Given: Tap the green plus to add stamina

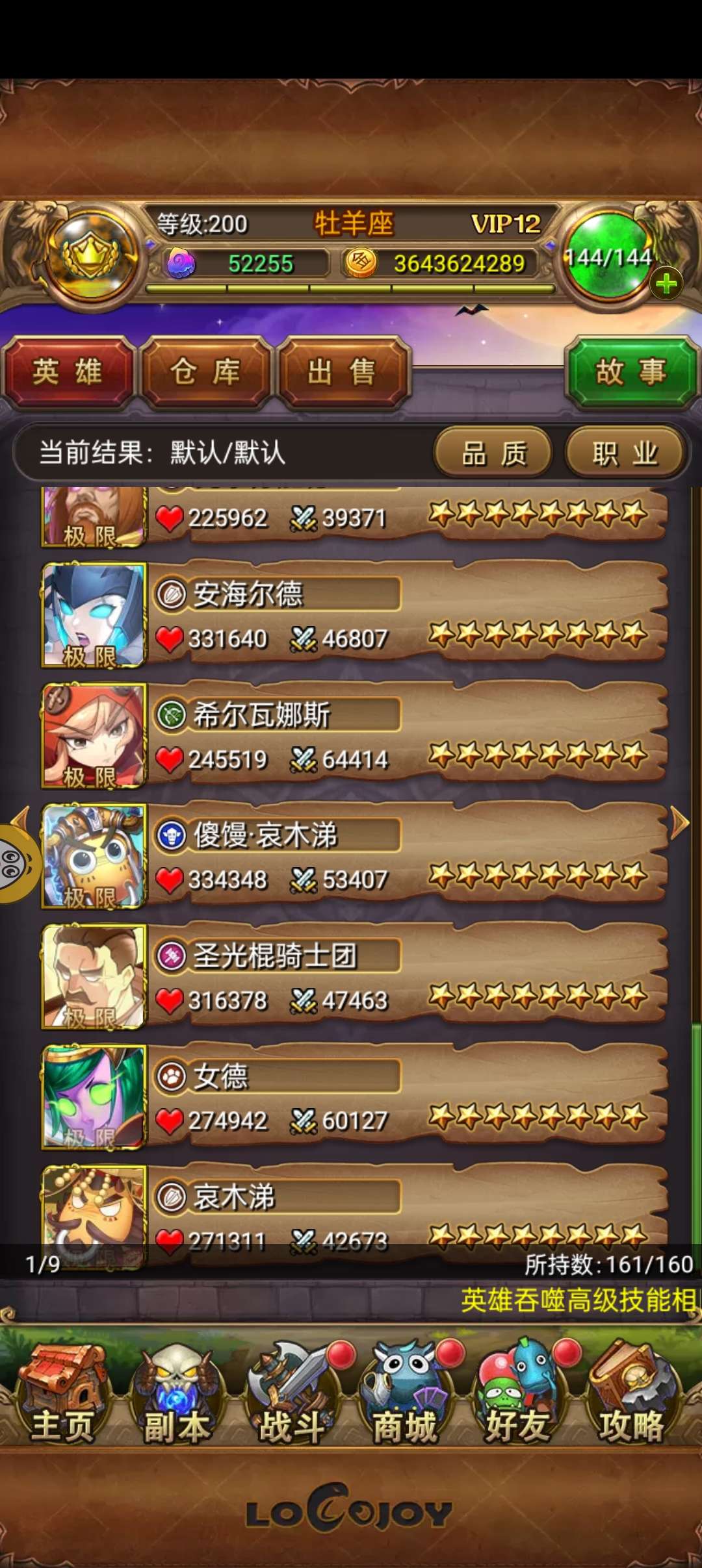Looking at the screenshot, I should coord(667,284).
